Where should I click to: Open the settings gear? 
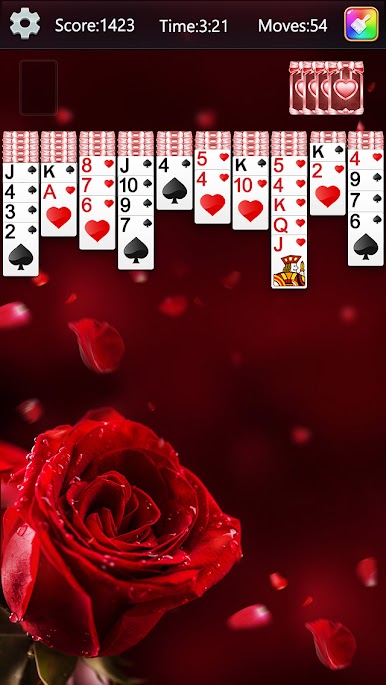pyautogui.click(x=25, y=24)
